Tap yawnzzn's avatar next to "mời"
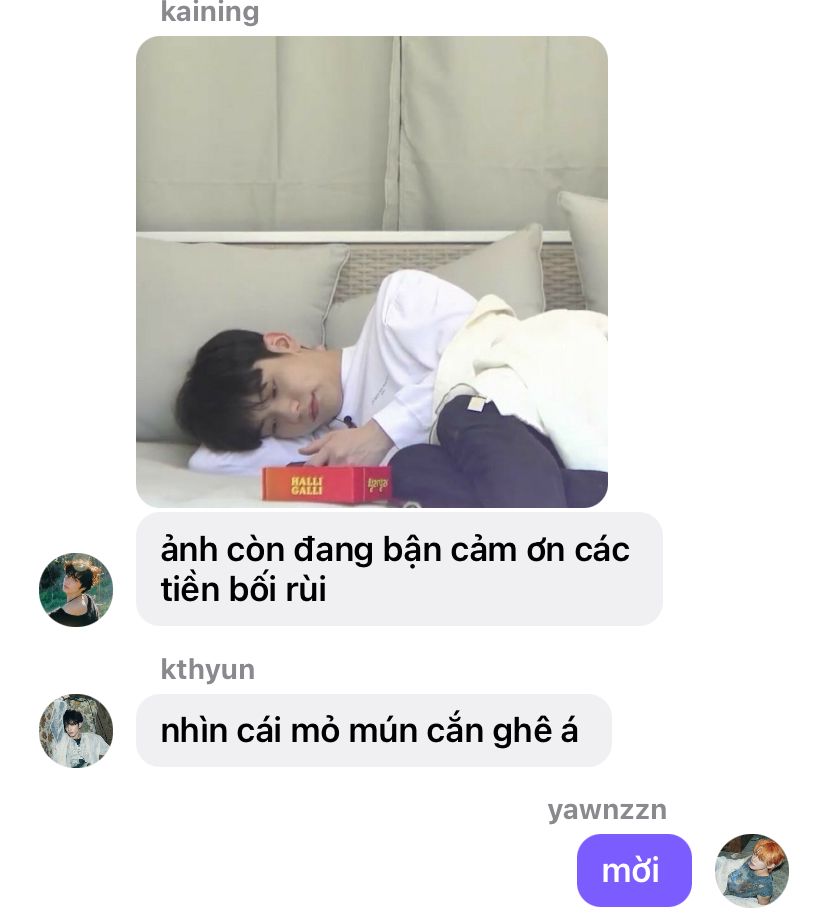 coord(752,871)
